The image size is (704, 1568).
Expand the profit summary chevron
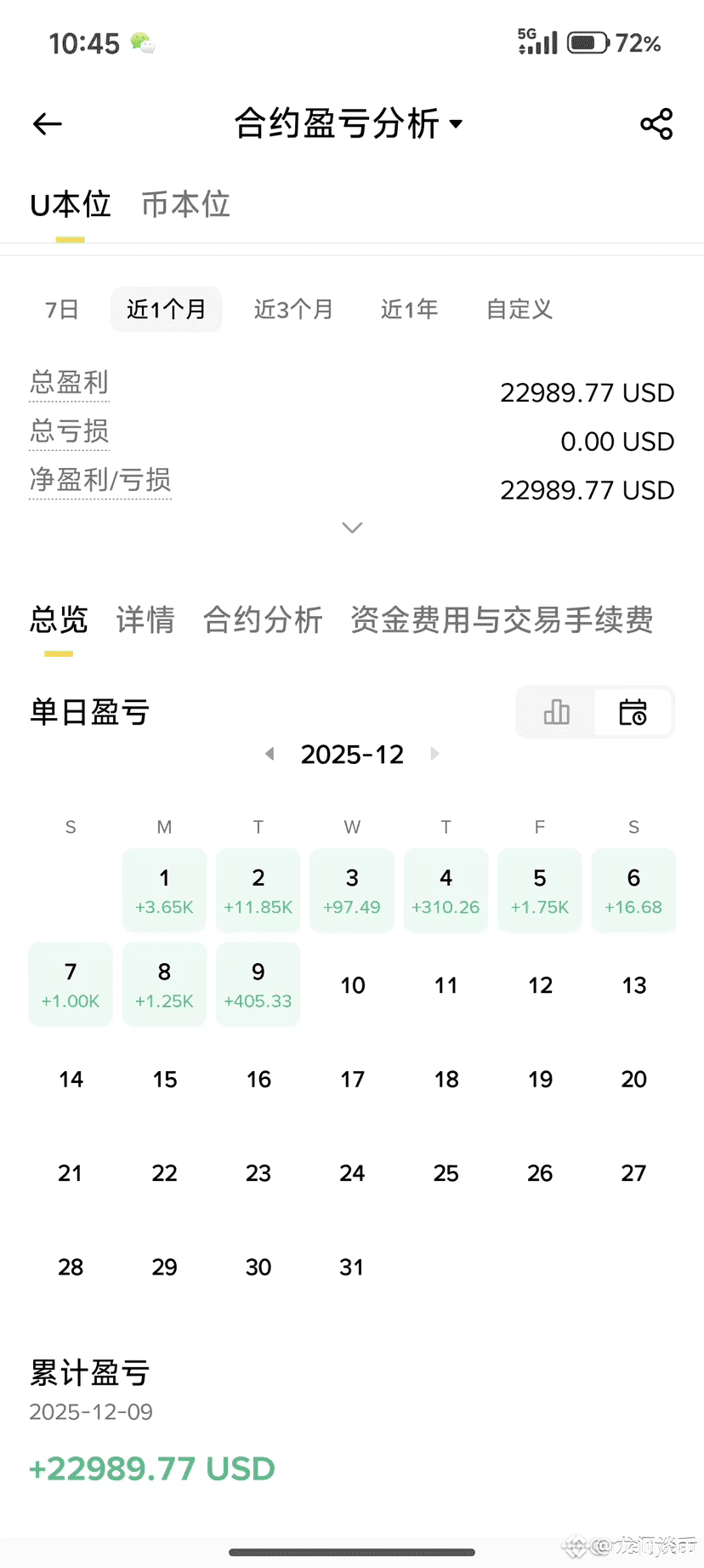click(x=352, y=527)
